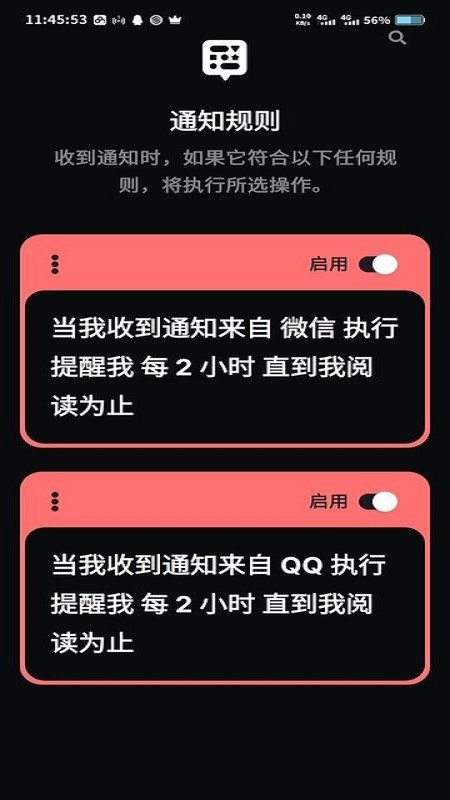450x800 pixels.
Task: Open three-dot menu on QQ rule
Action: (x=55, y=502)
